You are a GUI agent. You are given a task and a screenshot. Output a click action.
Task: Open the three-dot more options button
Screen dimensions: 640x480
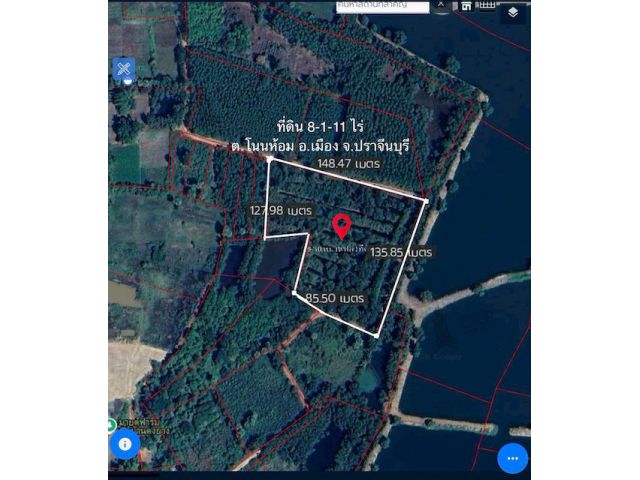(513, 458)
